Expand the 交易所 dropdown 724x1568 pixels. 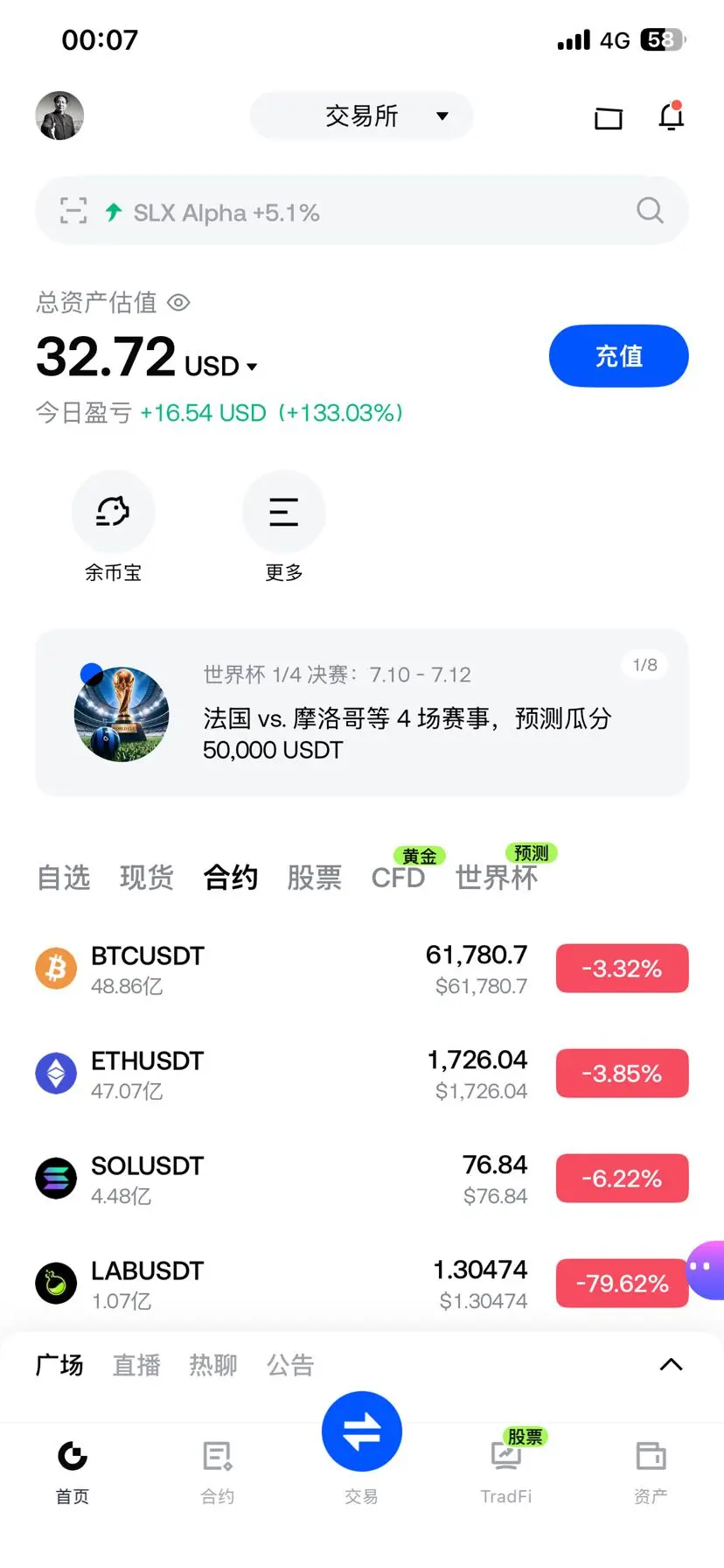[x=361, y=115]
